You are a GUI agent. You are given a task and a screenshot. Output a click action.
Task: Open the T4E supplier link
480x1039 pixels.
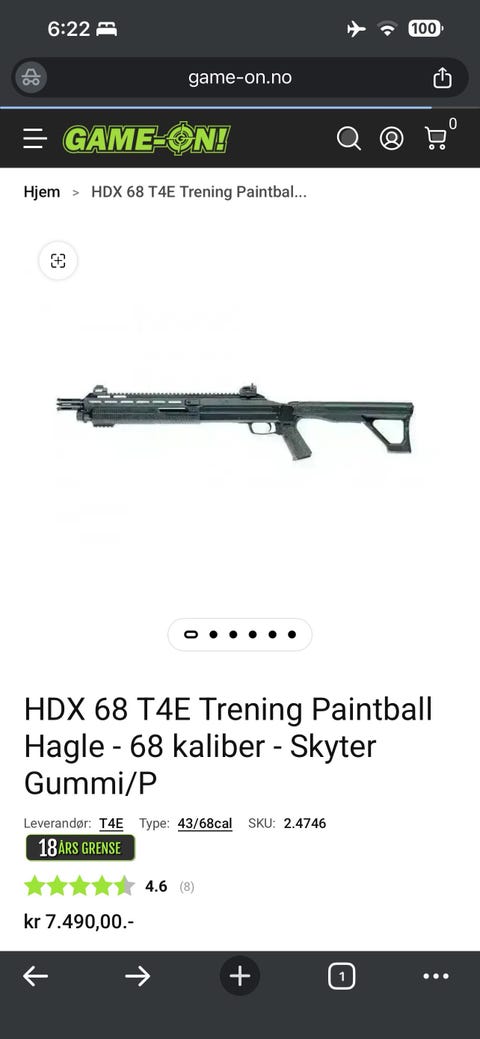coord(111,824)
